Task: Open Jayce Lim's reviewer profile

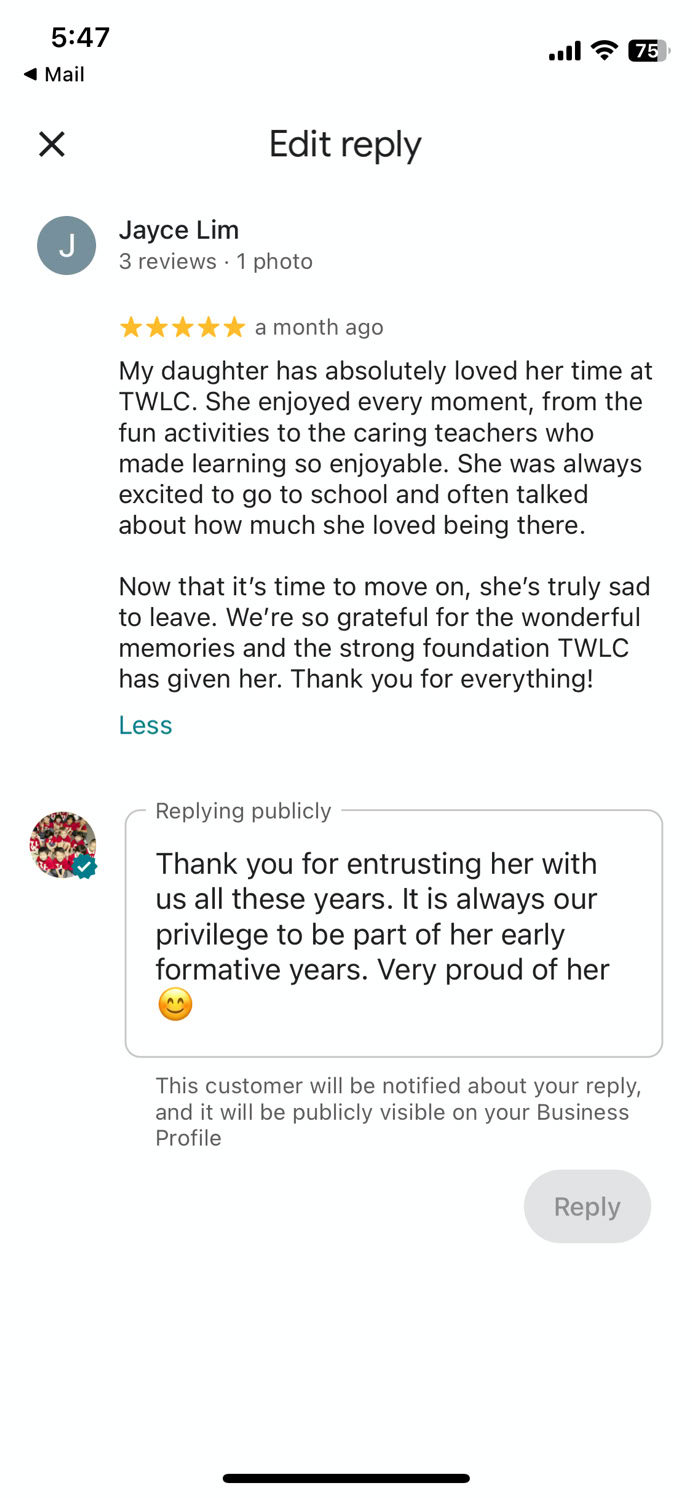Action: [x=179, y=230]
